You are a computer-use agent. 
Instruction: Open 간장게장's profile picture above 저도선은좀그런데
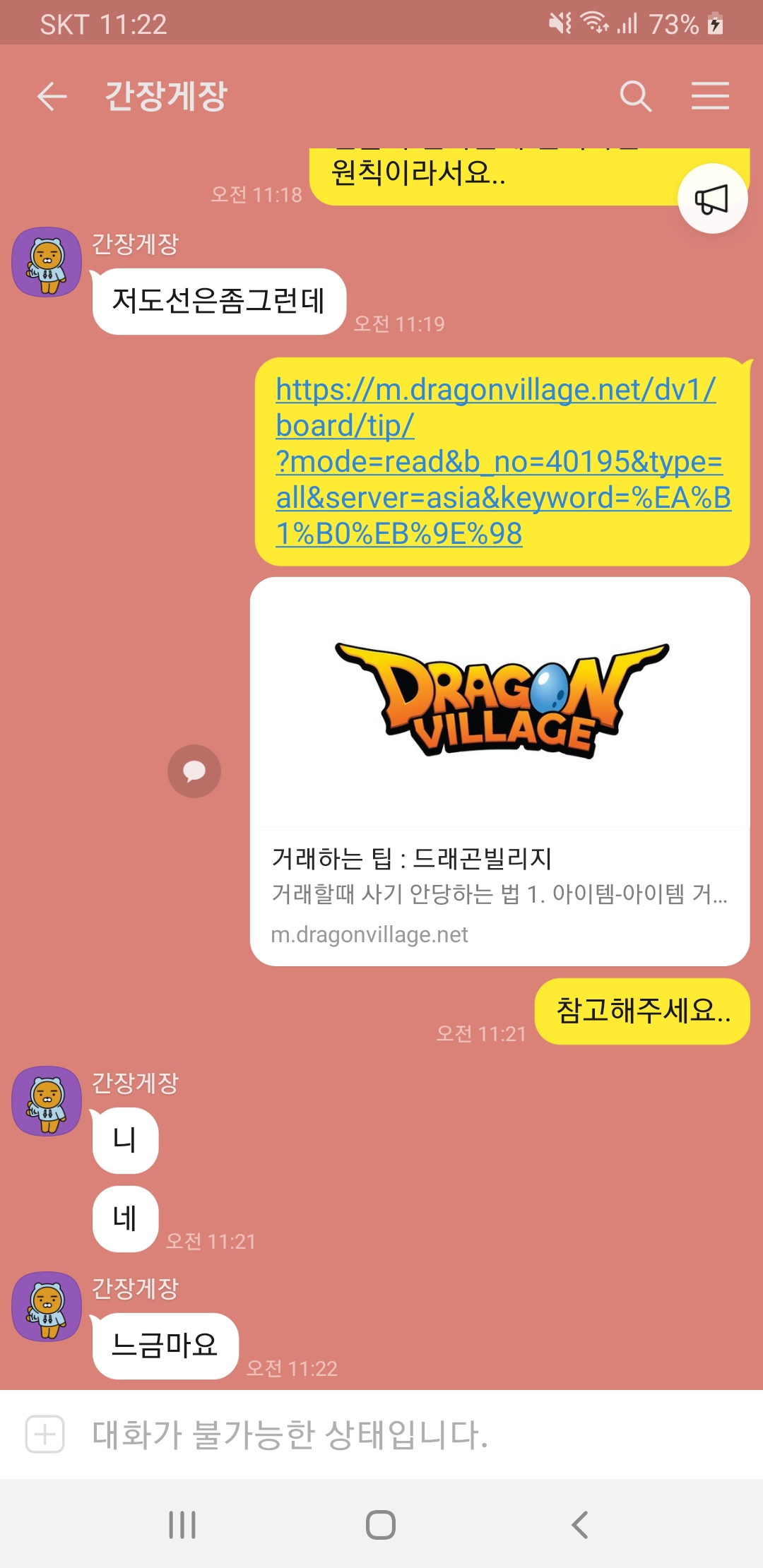tap(47, 262)
